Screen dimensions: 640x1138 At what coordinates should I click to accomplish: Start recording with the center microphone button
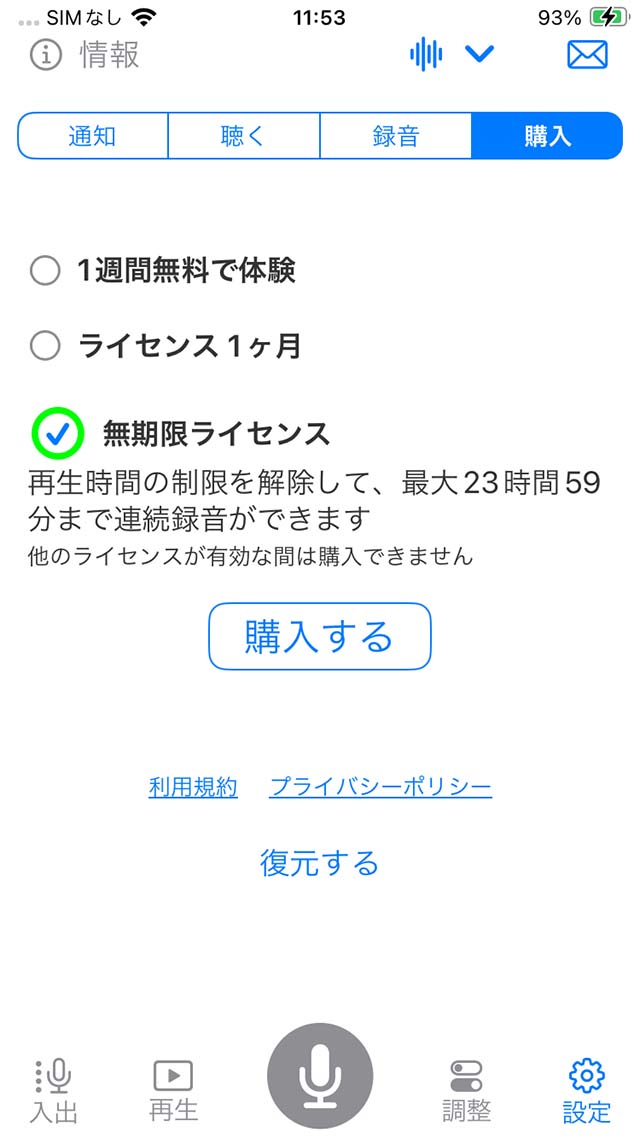(320, 1077)
